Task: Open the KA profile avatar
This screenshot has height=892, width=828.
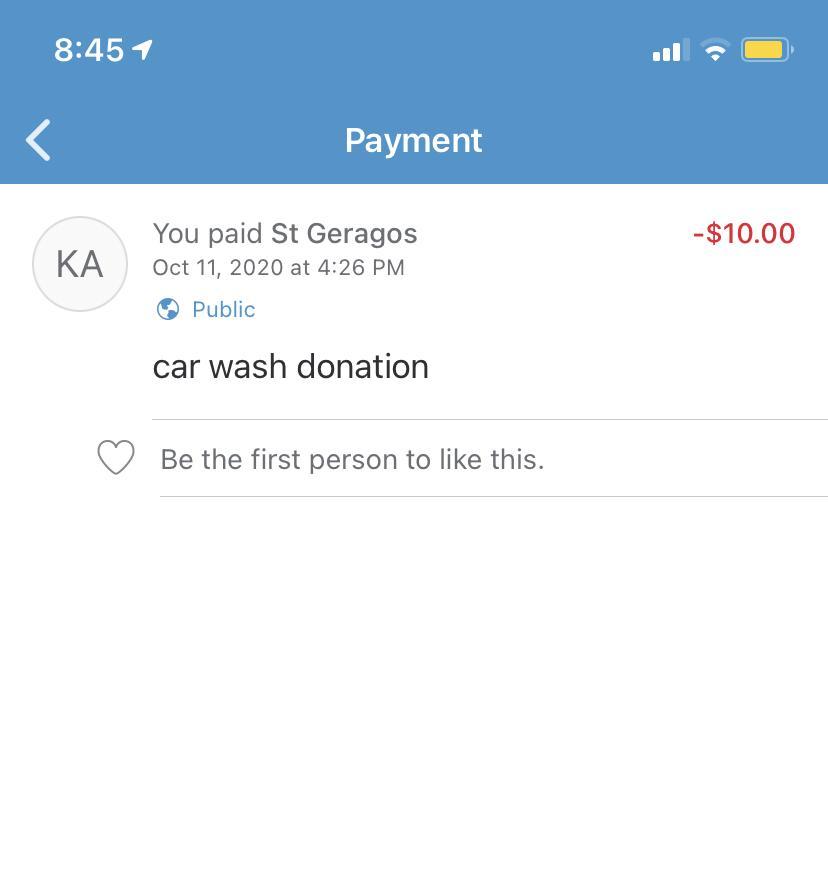Action: (x=80, y=264)
